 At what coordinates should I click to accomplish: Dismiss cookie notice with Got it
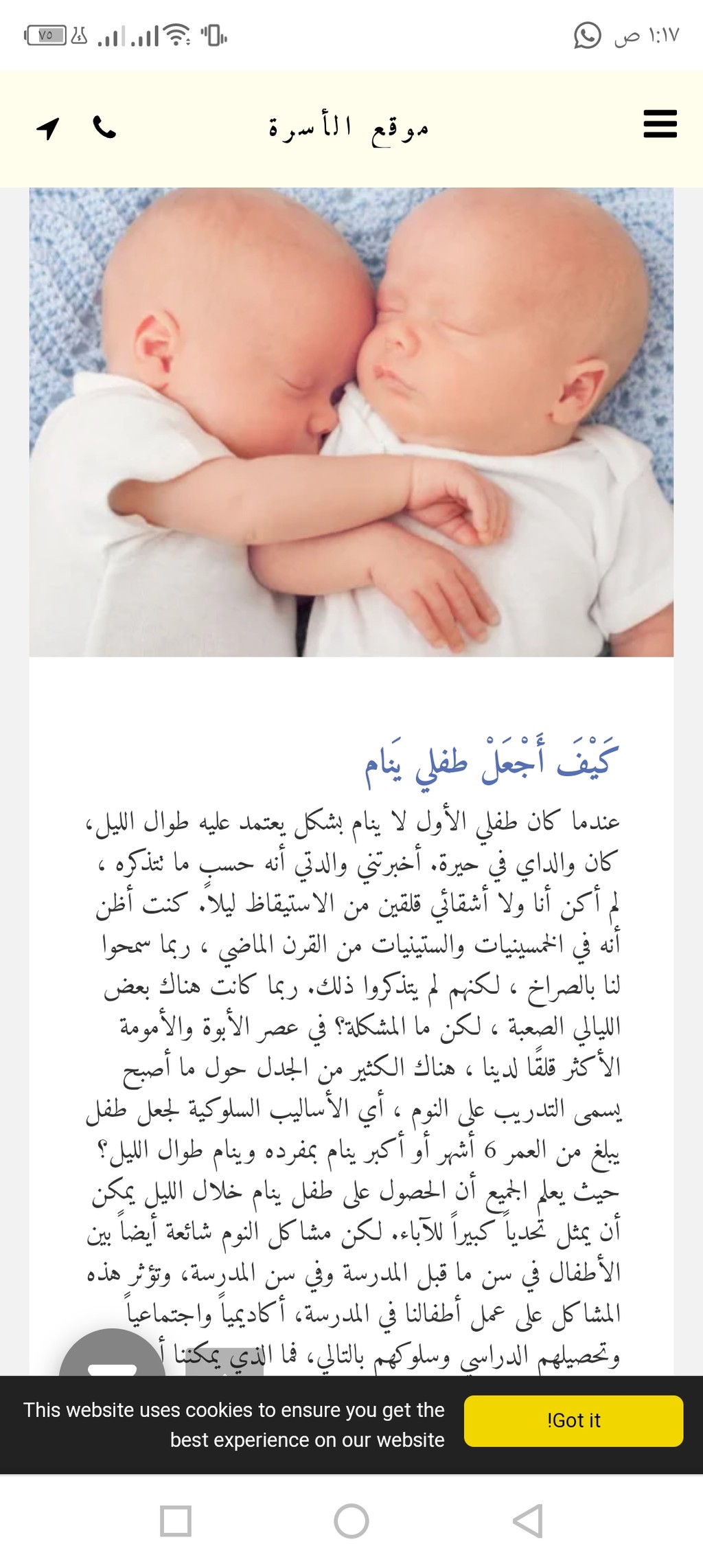coord(573,1420)
